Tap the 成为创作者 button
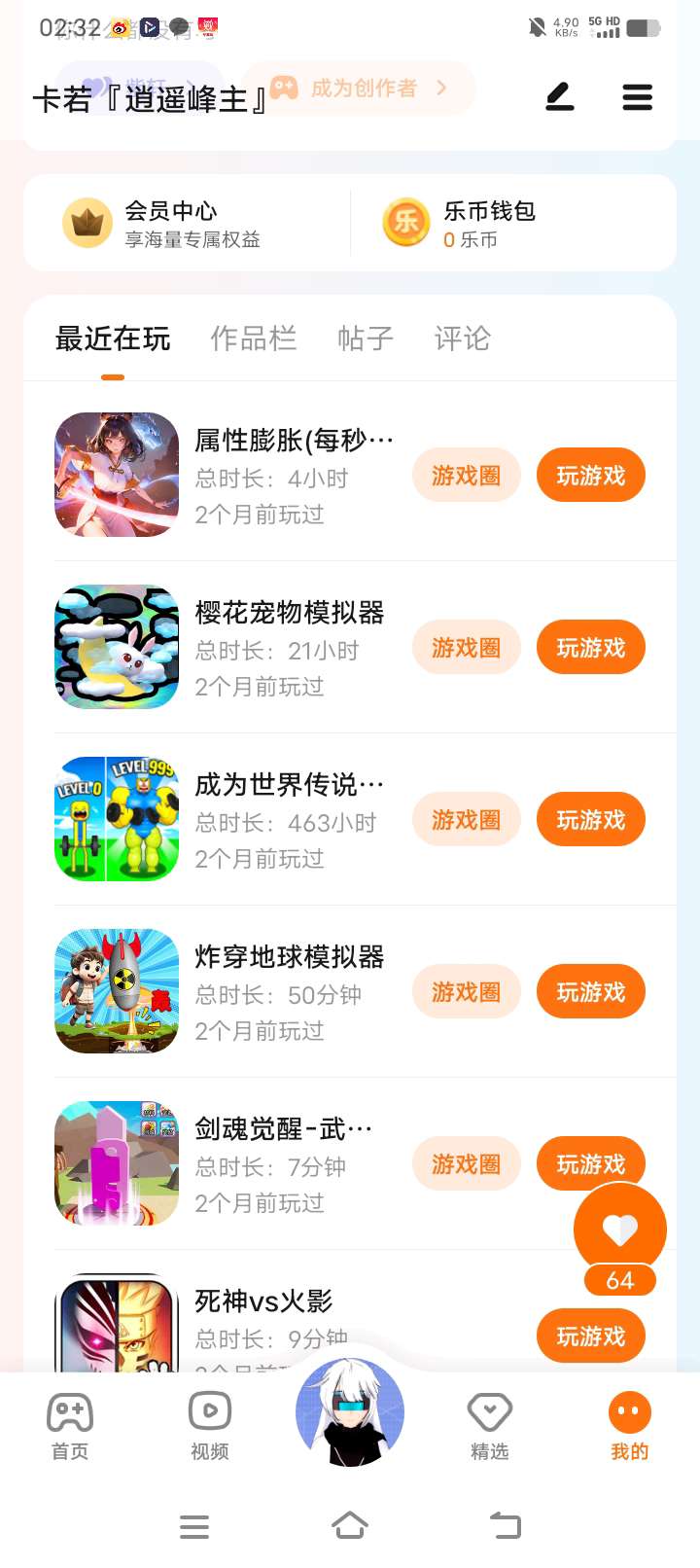 pyautogui.click(x=360, y=89)
